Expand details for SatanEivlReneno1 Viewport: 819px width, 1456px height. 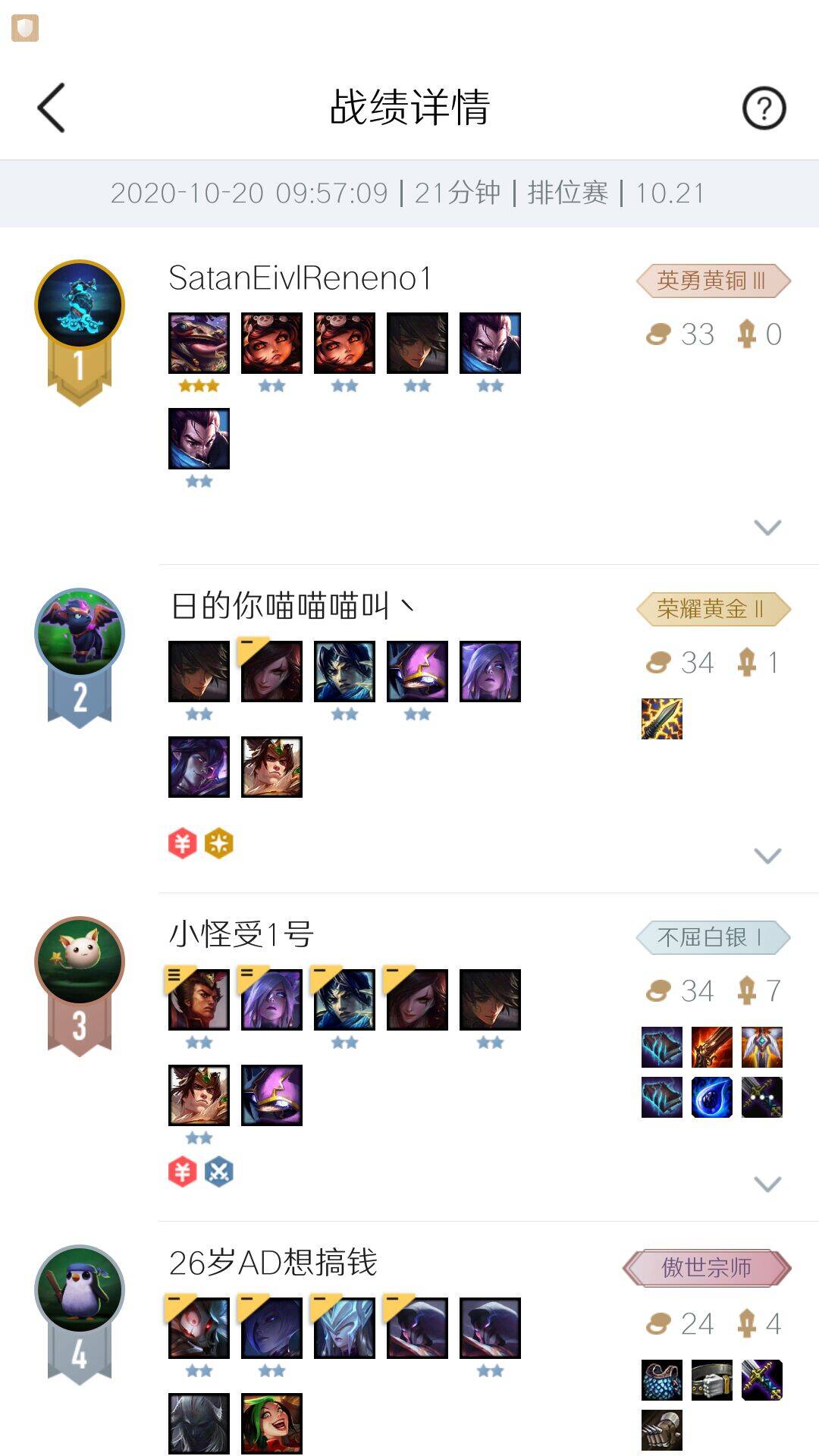(x=767, y=527)
